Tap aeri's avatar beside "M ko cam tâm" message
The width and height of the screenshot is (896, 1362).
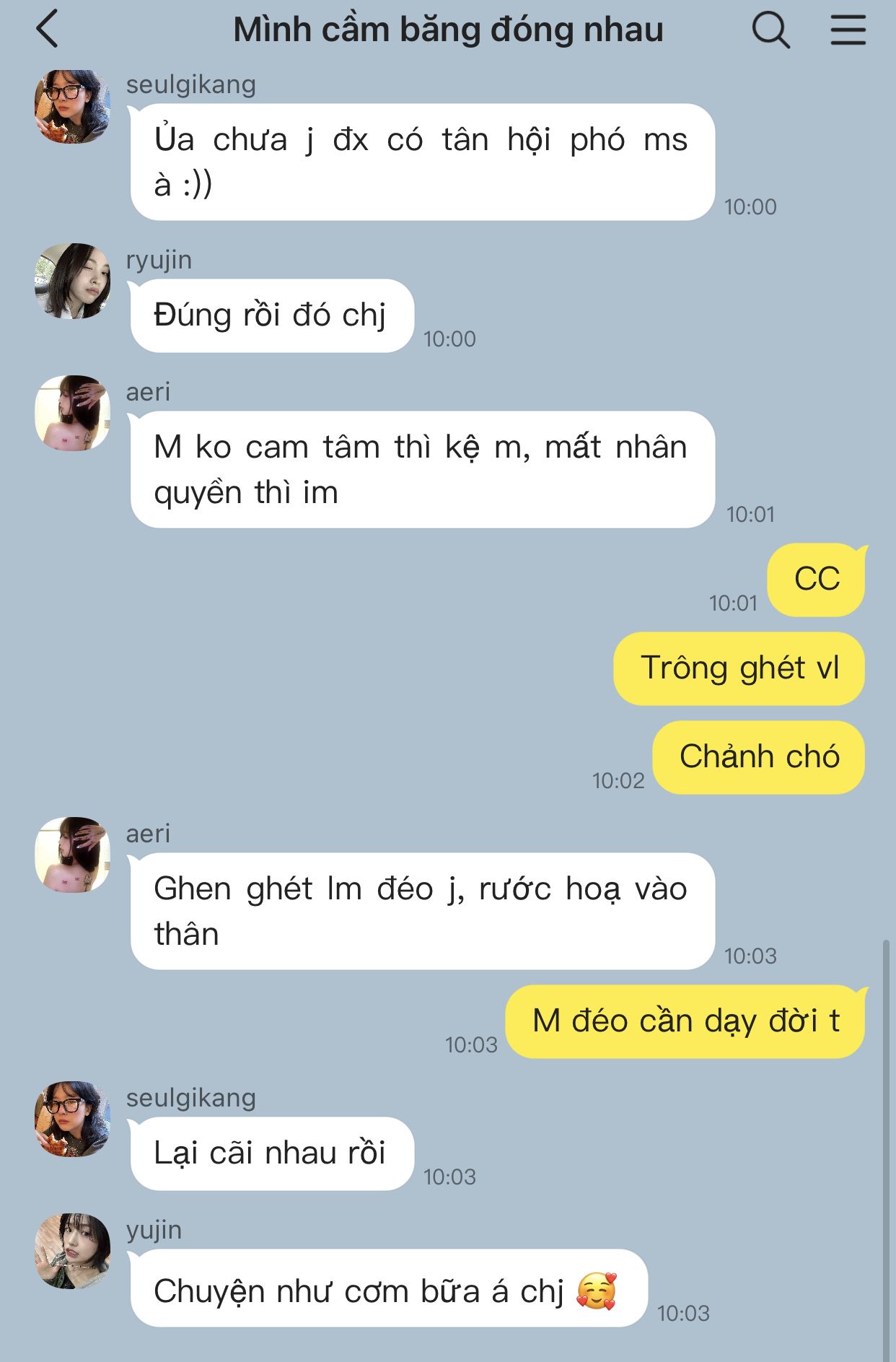(x=72, y=413)
